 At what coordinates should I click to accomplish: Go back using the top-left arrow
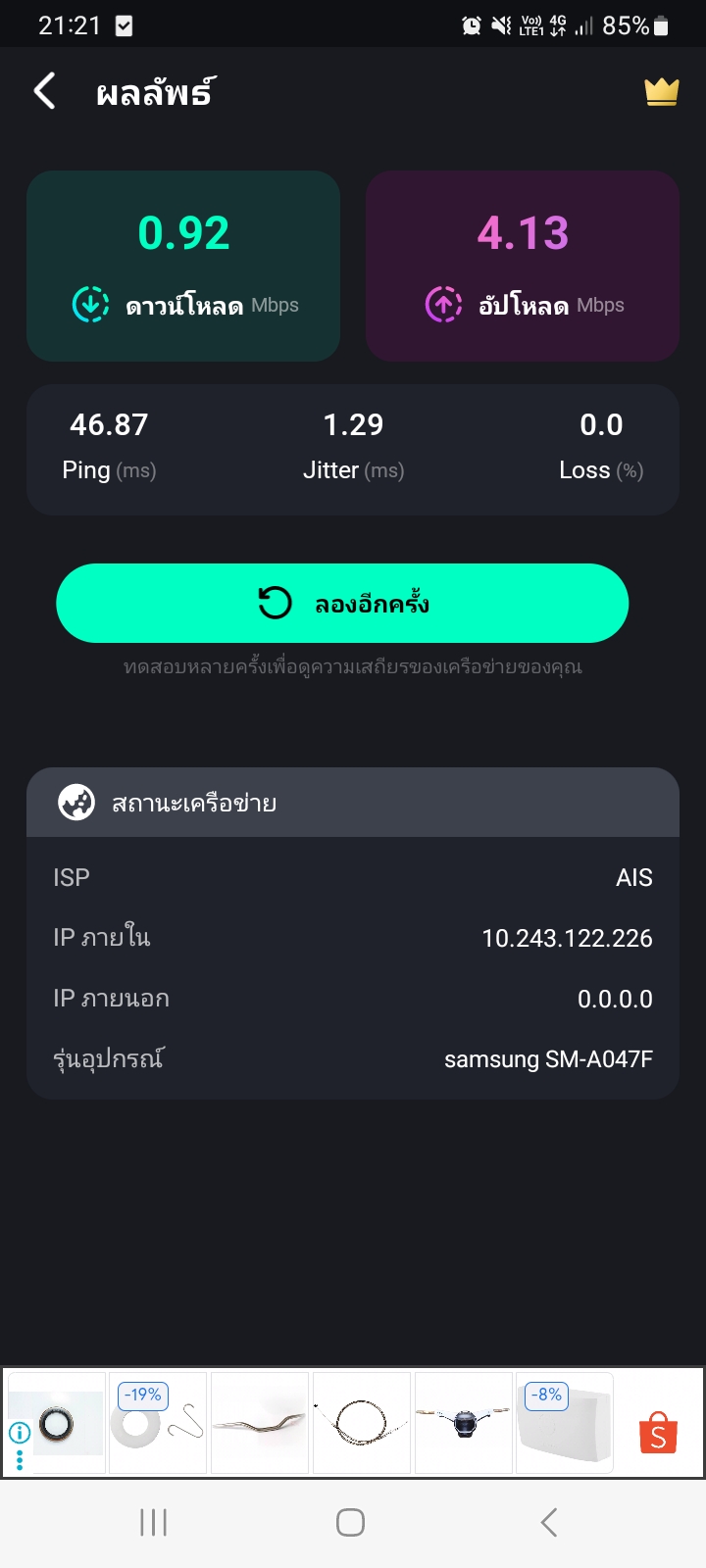[45, 91]
